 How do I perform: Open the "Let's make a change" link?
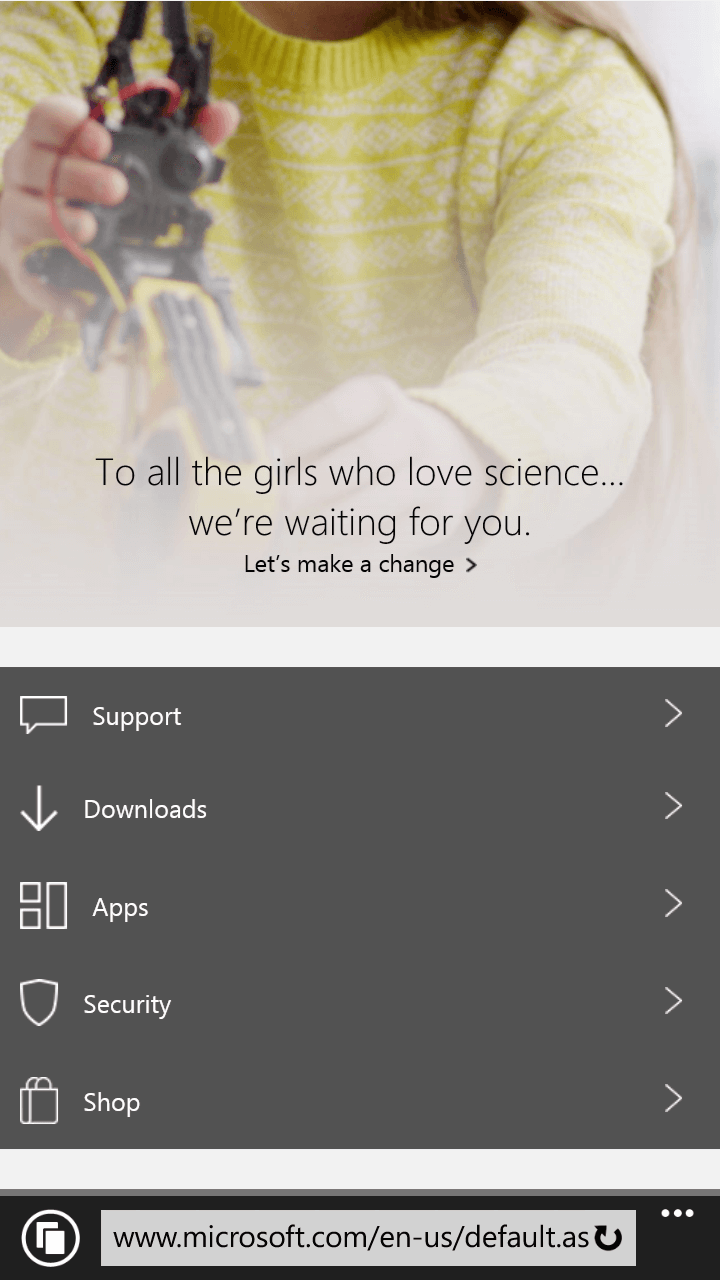[x=361, y=564]
